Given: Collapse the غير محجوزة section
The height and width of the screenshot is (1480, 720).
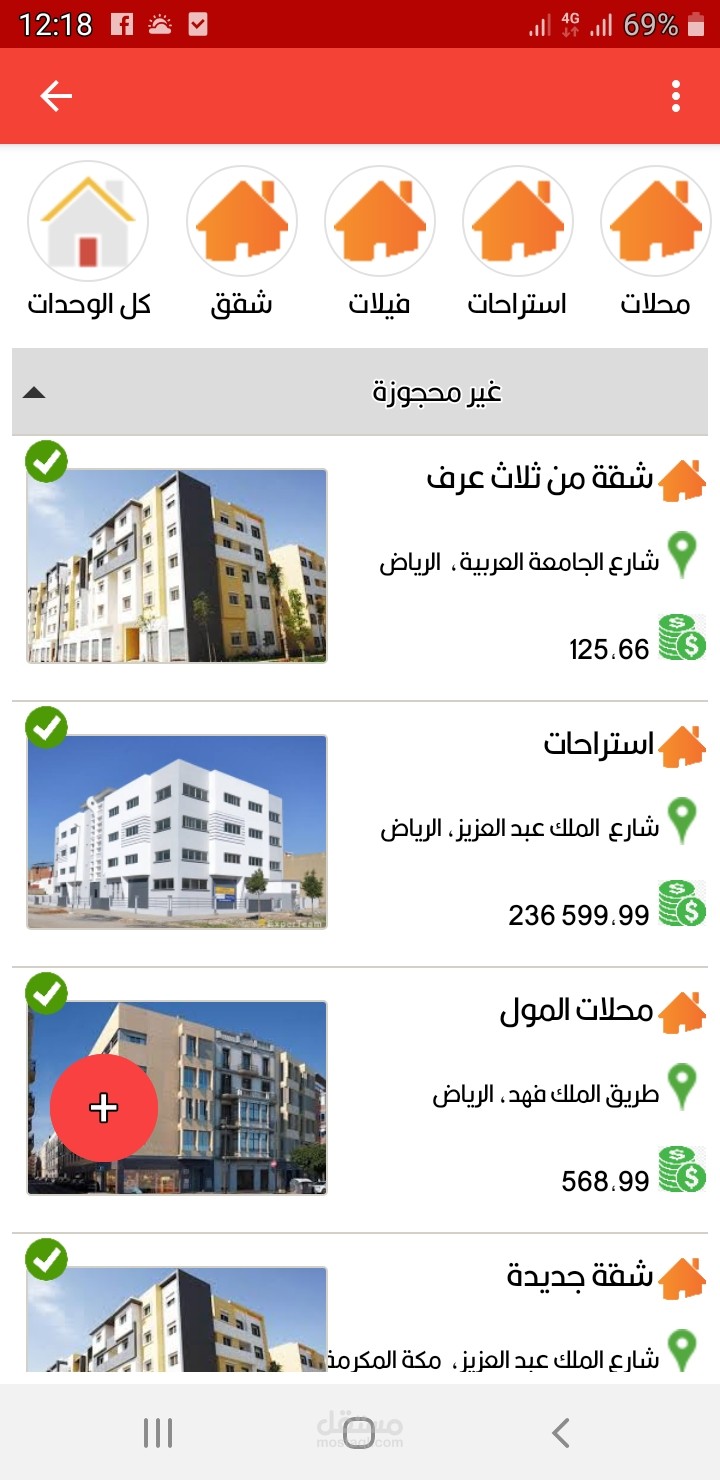Looking at the screenshot, I should tap(36, 393).
